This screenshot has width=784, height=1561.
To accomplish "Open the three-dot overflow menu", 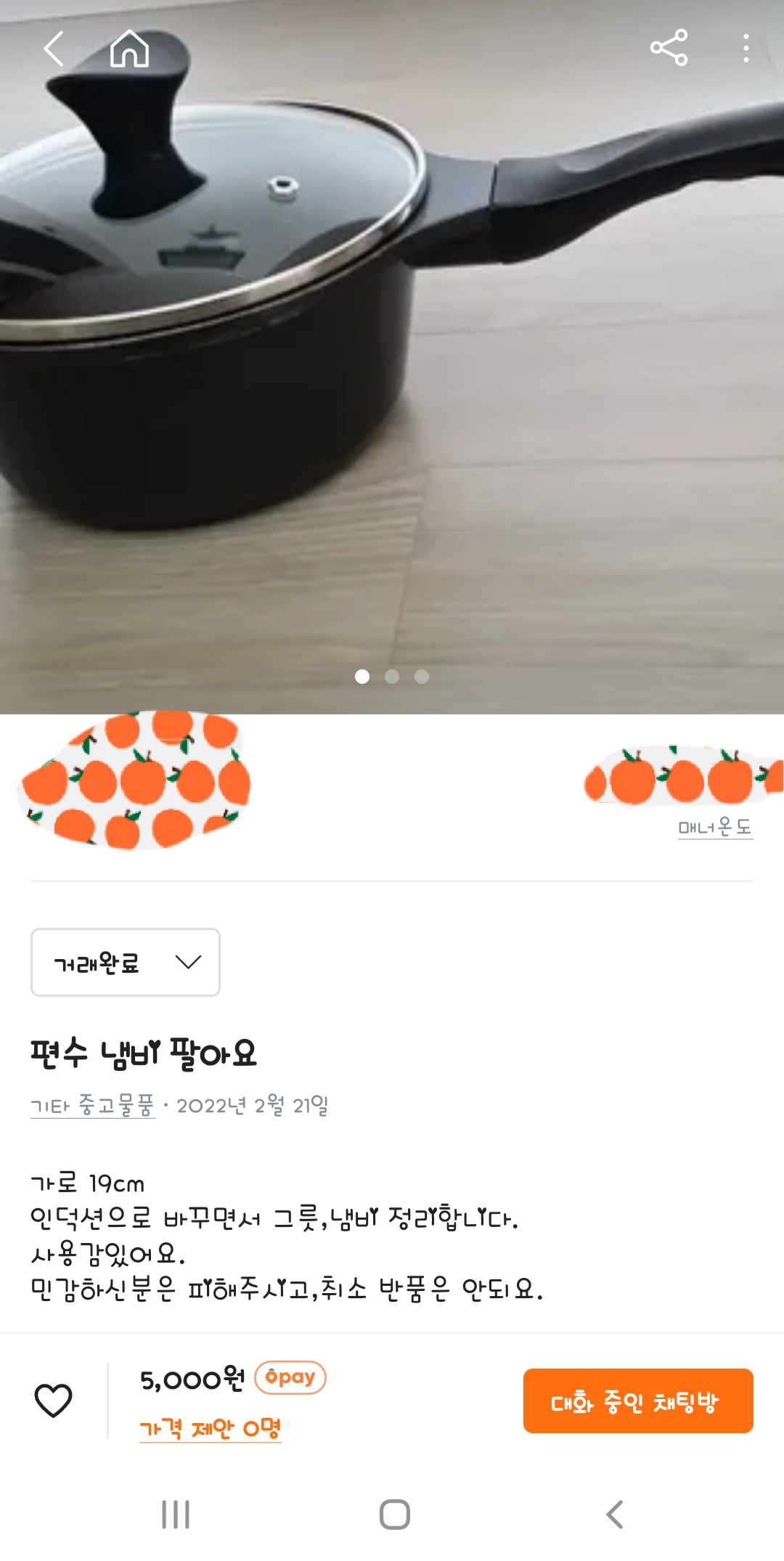I will coord(746,48).
